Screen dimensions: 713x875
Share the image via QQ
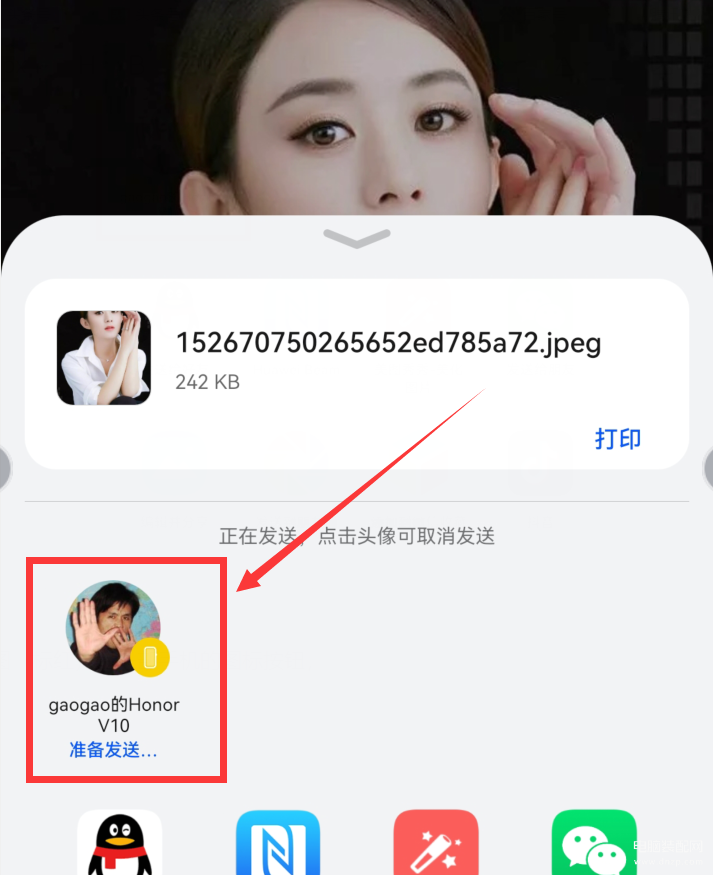[120, 845]
